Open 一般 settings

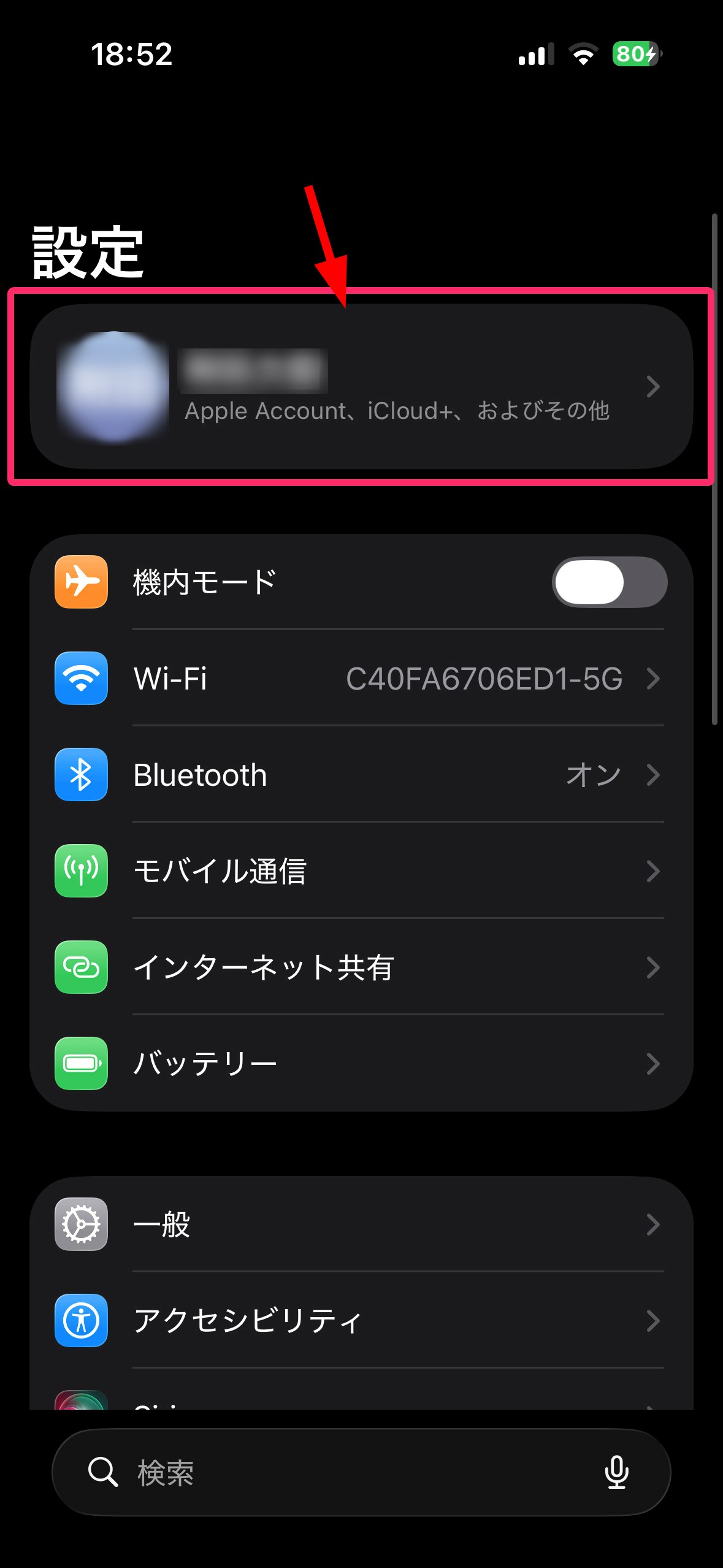pyautogui.click(x=361, y=1224)
